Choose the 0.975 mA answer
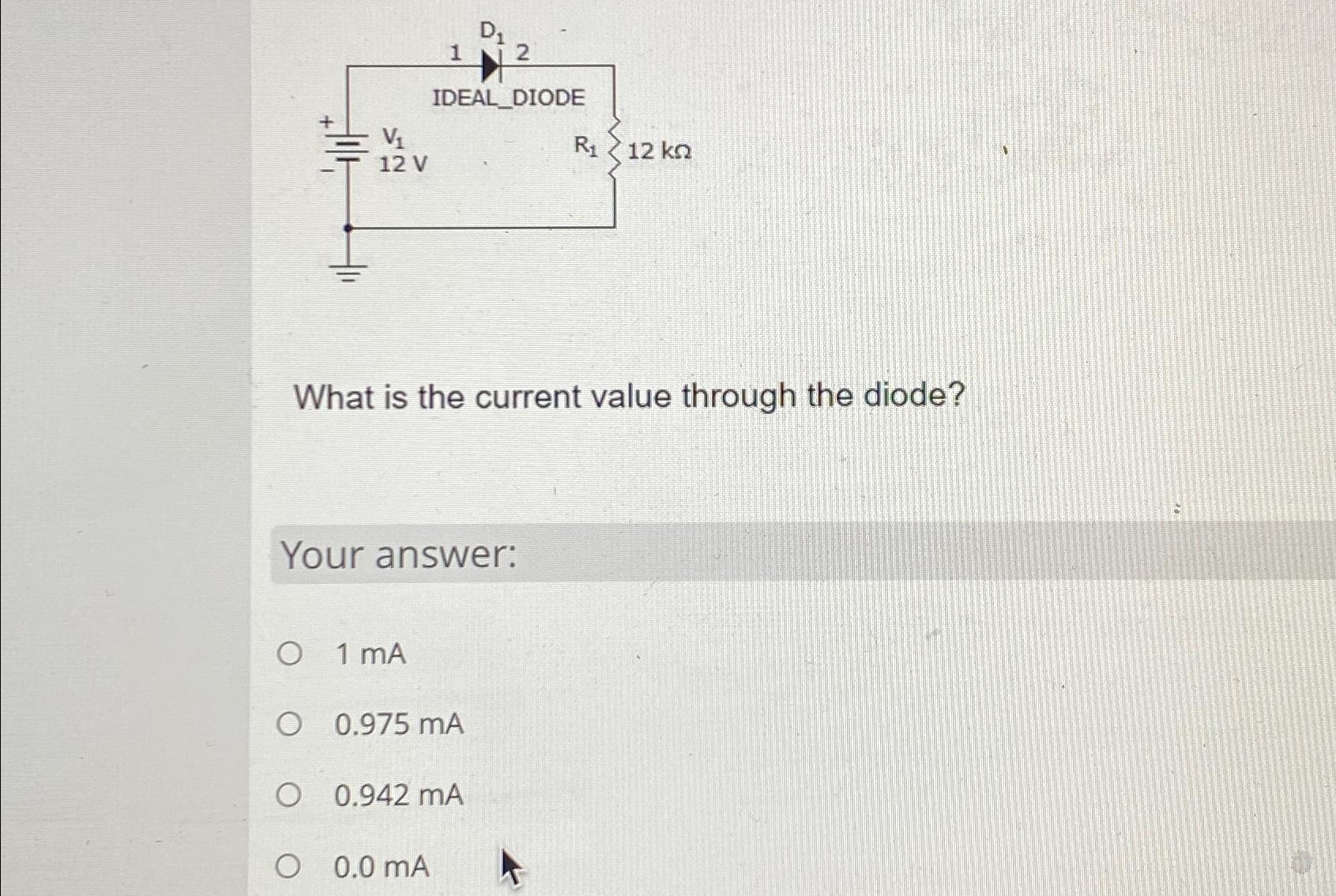 click(289, 724)
